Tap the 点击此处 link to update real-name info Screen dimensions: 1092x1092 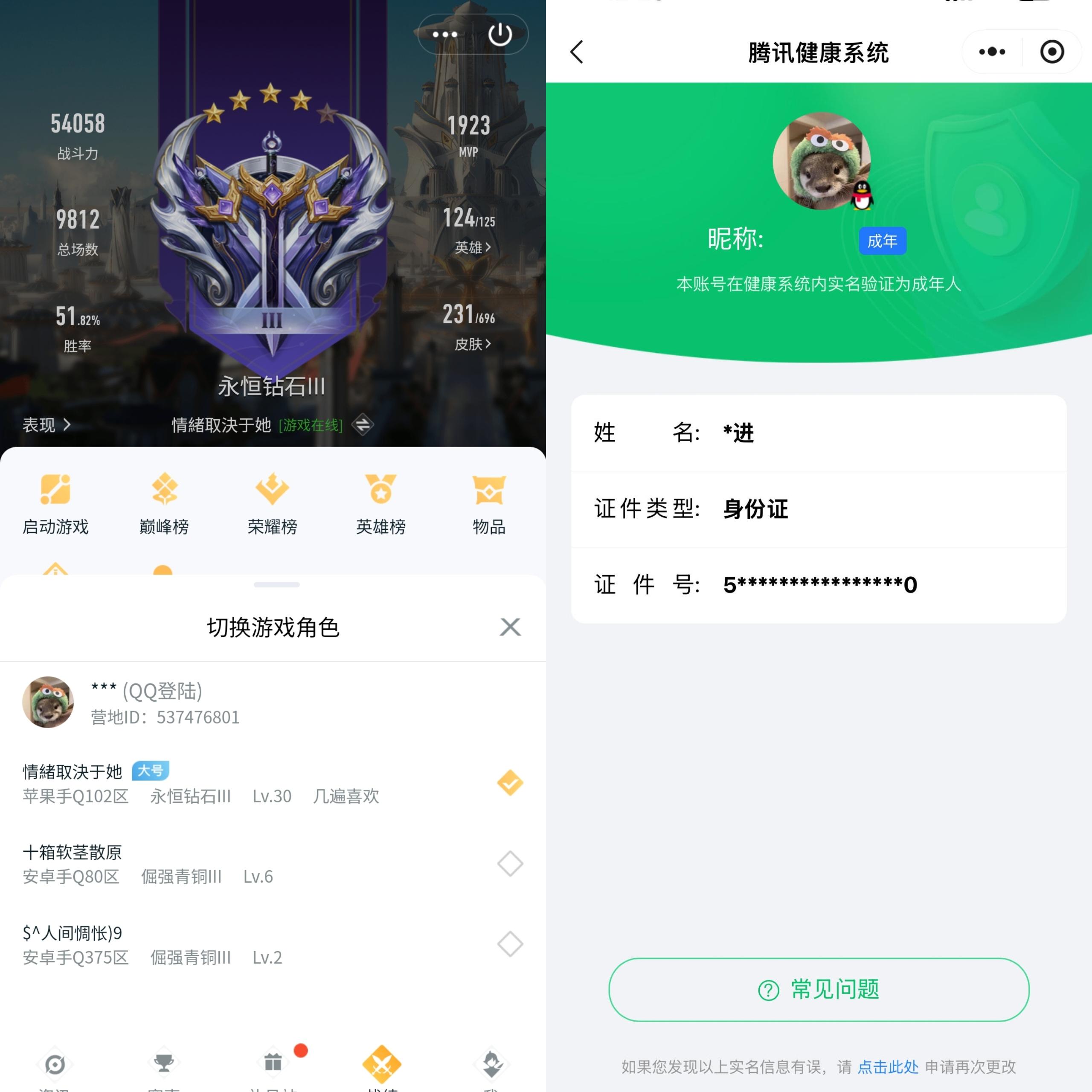point(887,1066)
